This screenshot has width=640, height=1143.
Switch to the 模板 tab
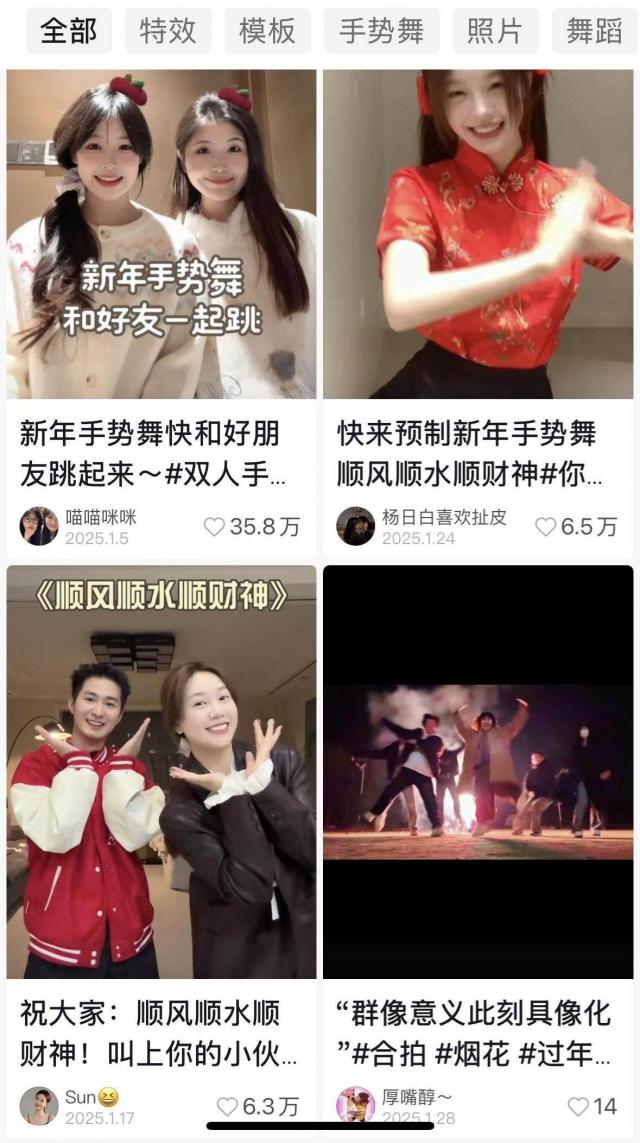point(267,31)
